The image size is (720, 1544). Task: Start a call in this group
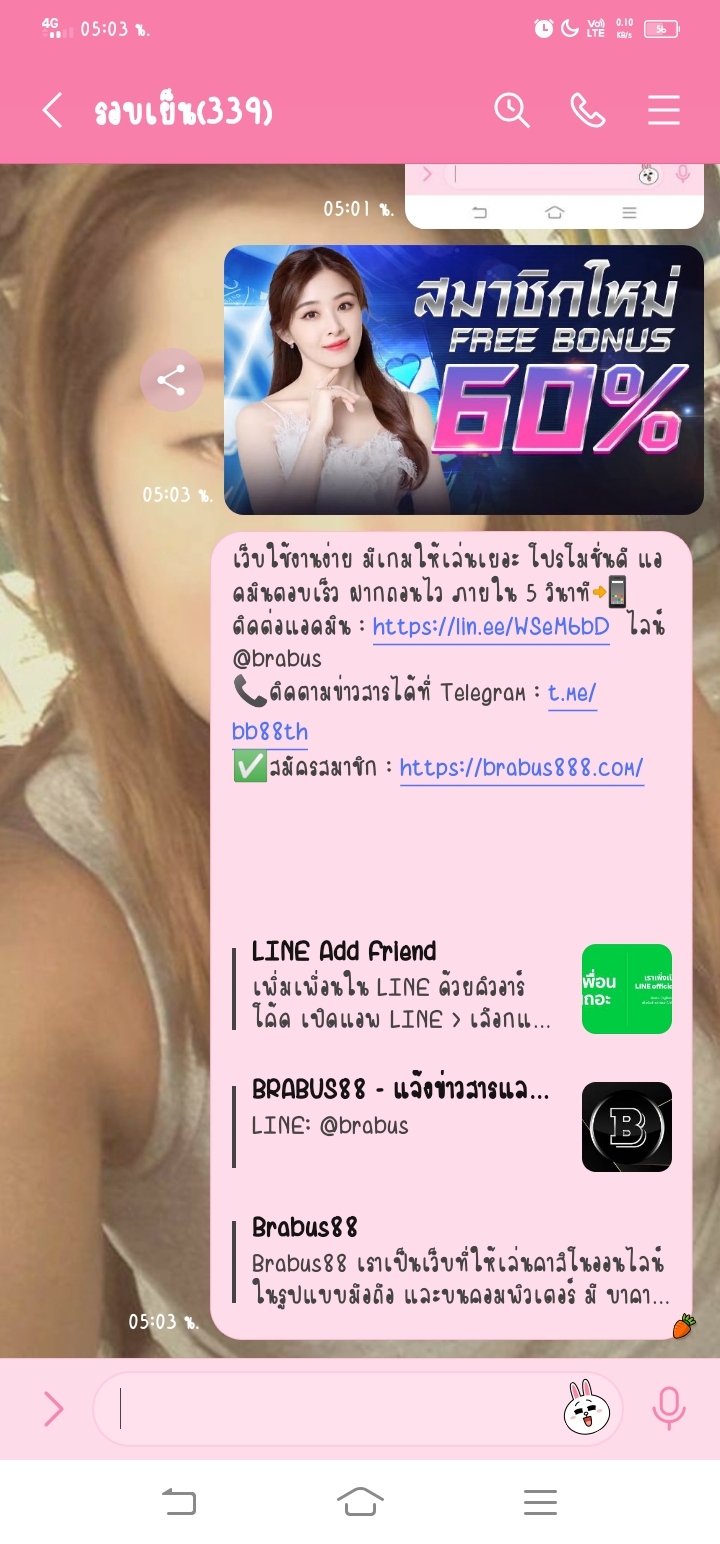pos(587,110)
